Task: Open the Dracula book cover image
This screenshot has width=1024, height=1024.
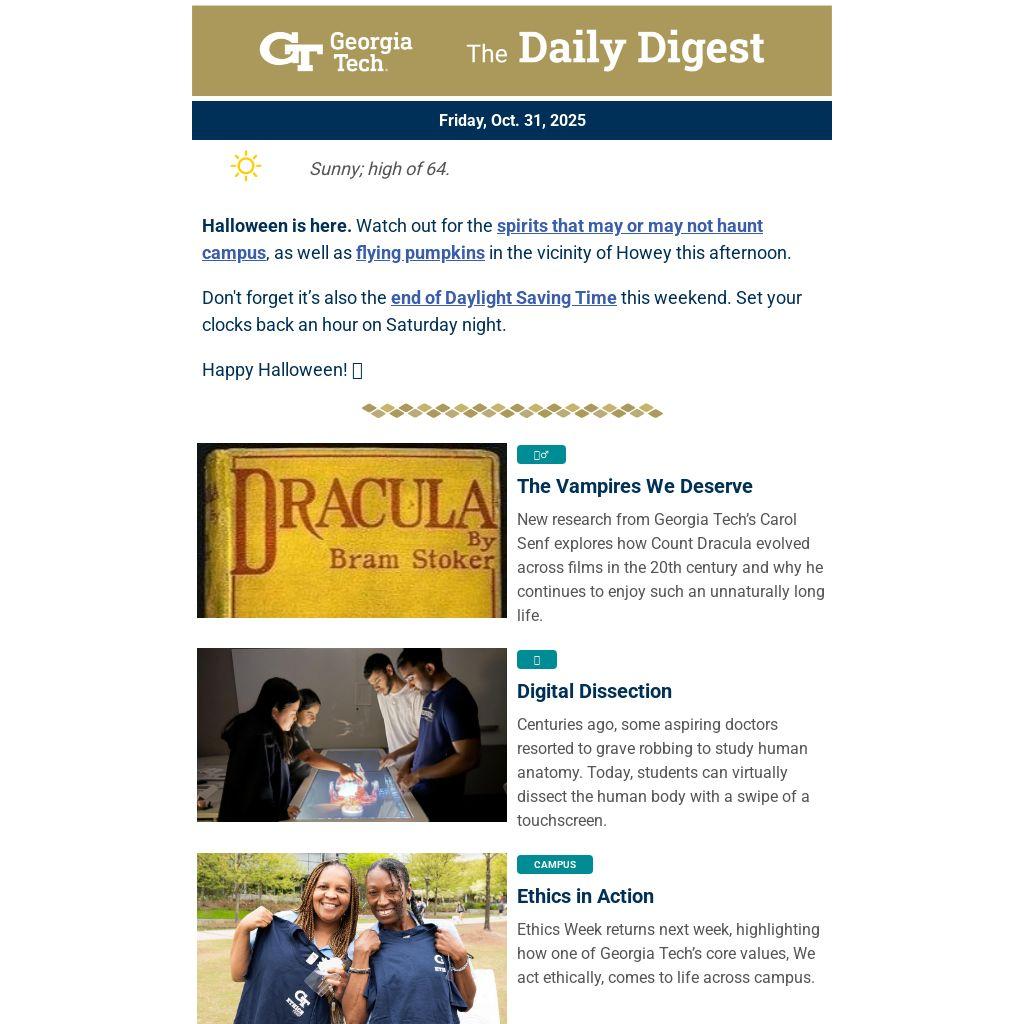Action: tap(351, 530)
